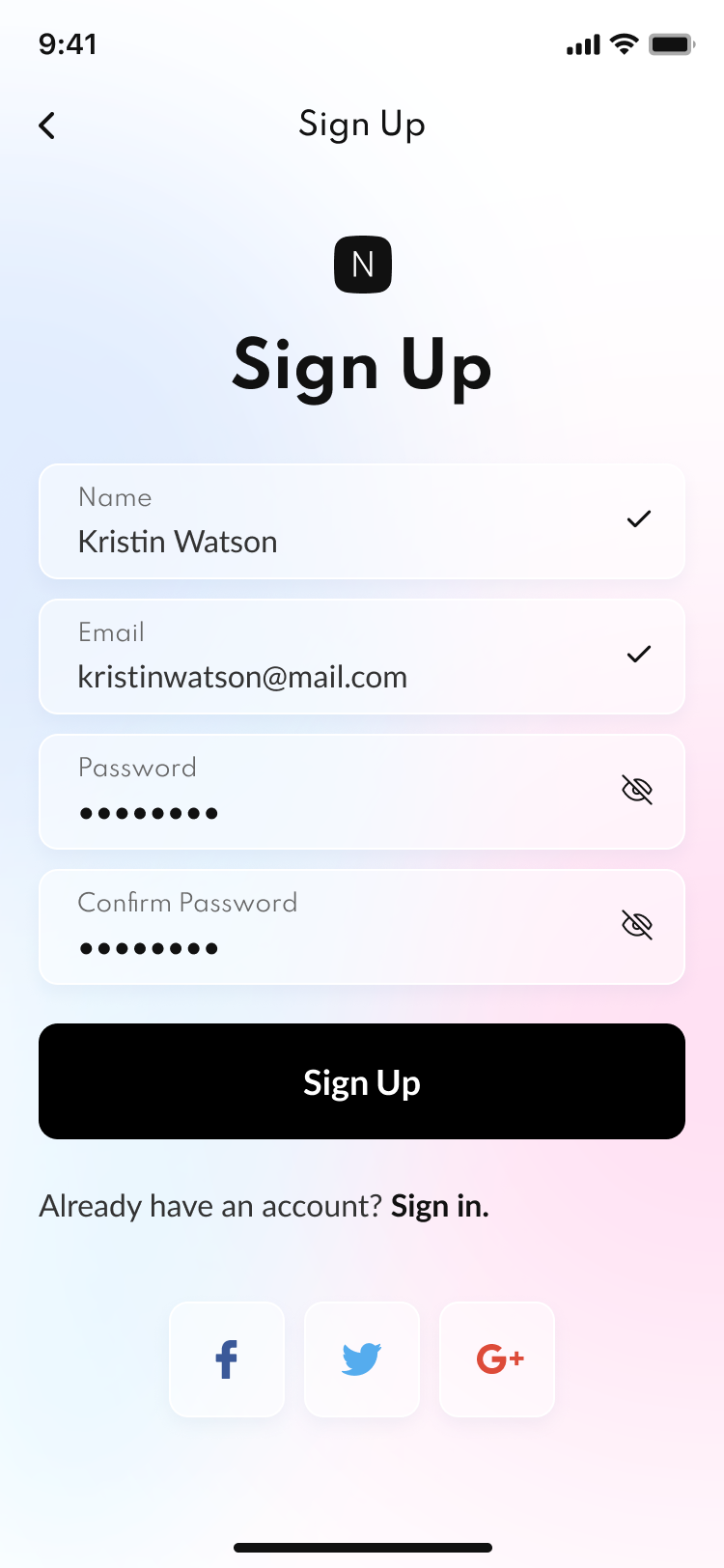Continue with Google Plus
The width and height of the screenshot is (724, 1568).
click(x=497, y=1359)
